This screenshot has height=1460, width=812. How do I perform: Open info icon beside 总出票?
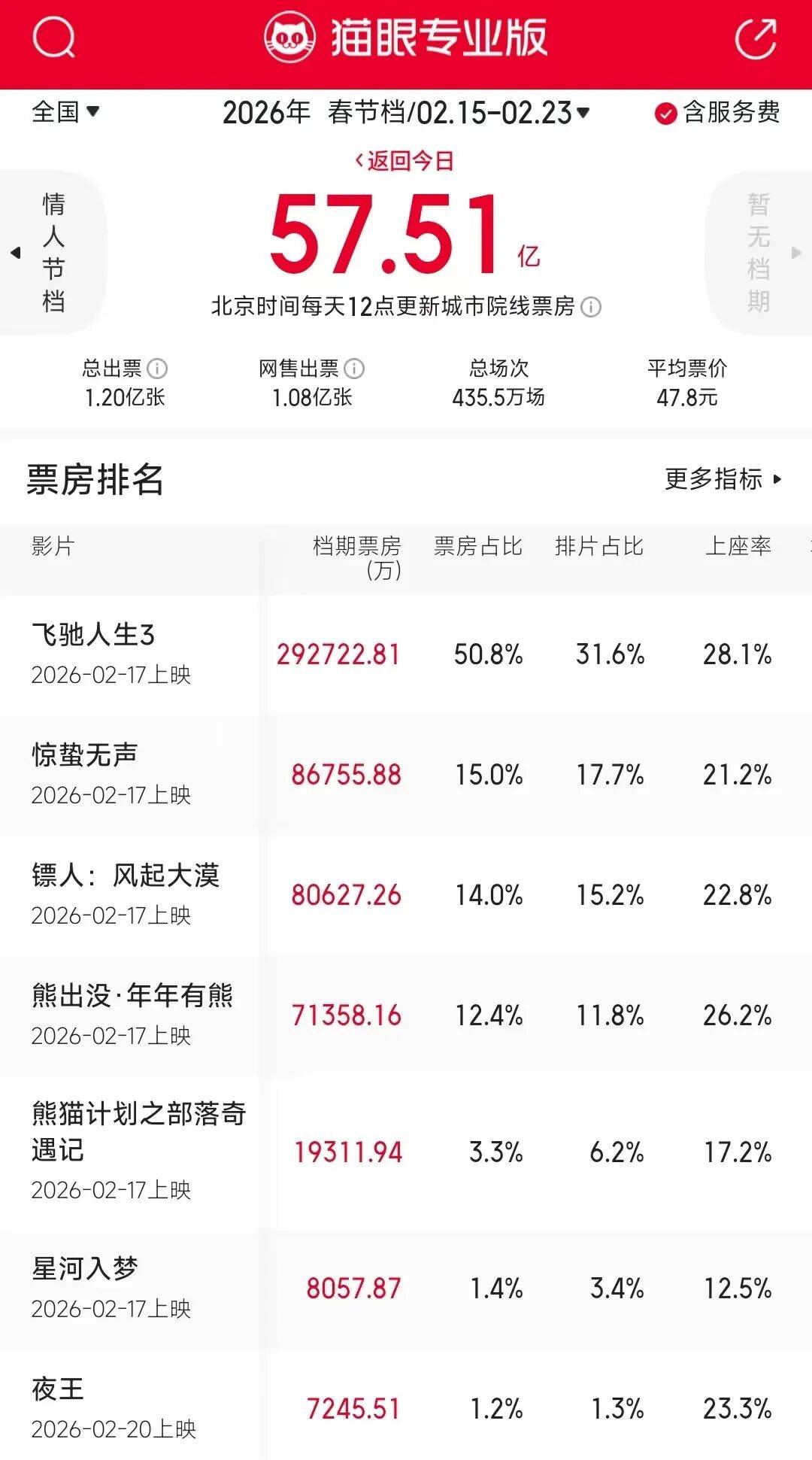pyautogui.click(x=157, y=369)
